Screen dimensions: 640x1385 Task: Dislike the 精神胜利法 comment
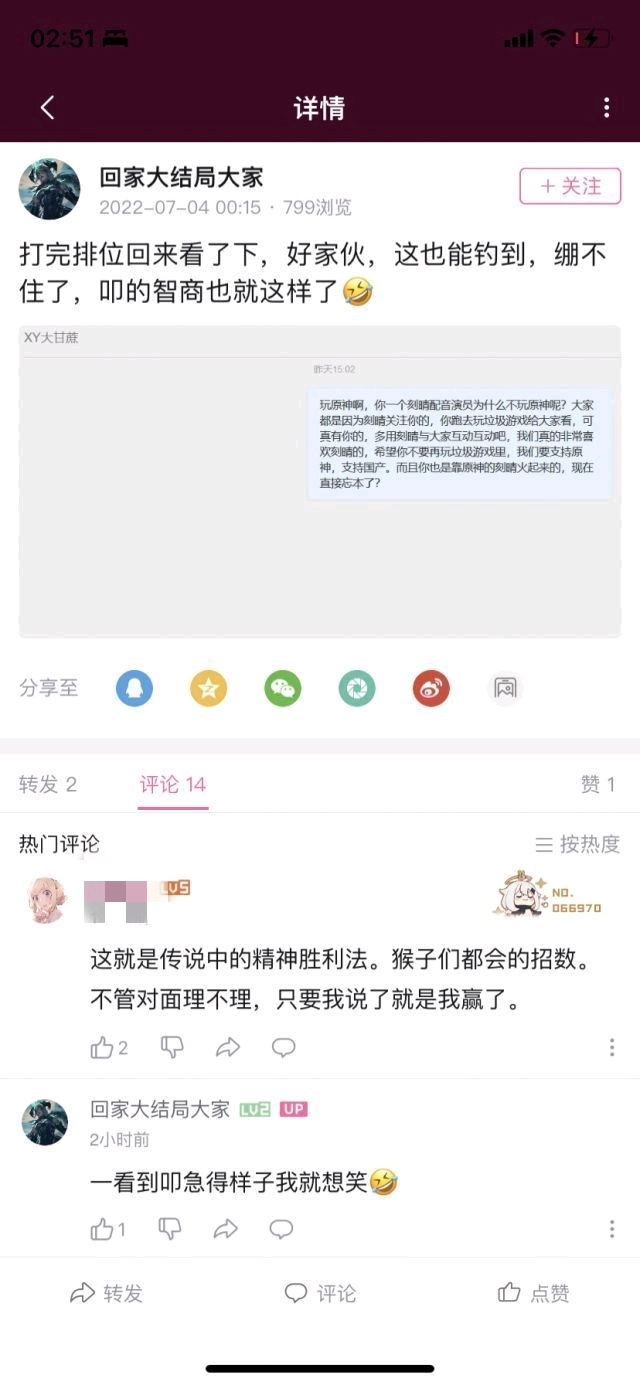tap(172, 1048)
